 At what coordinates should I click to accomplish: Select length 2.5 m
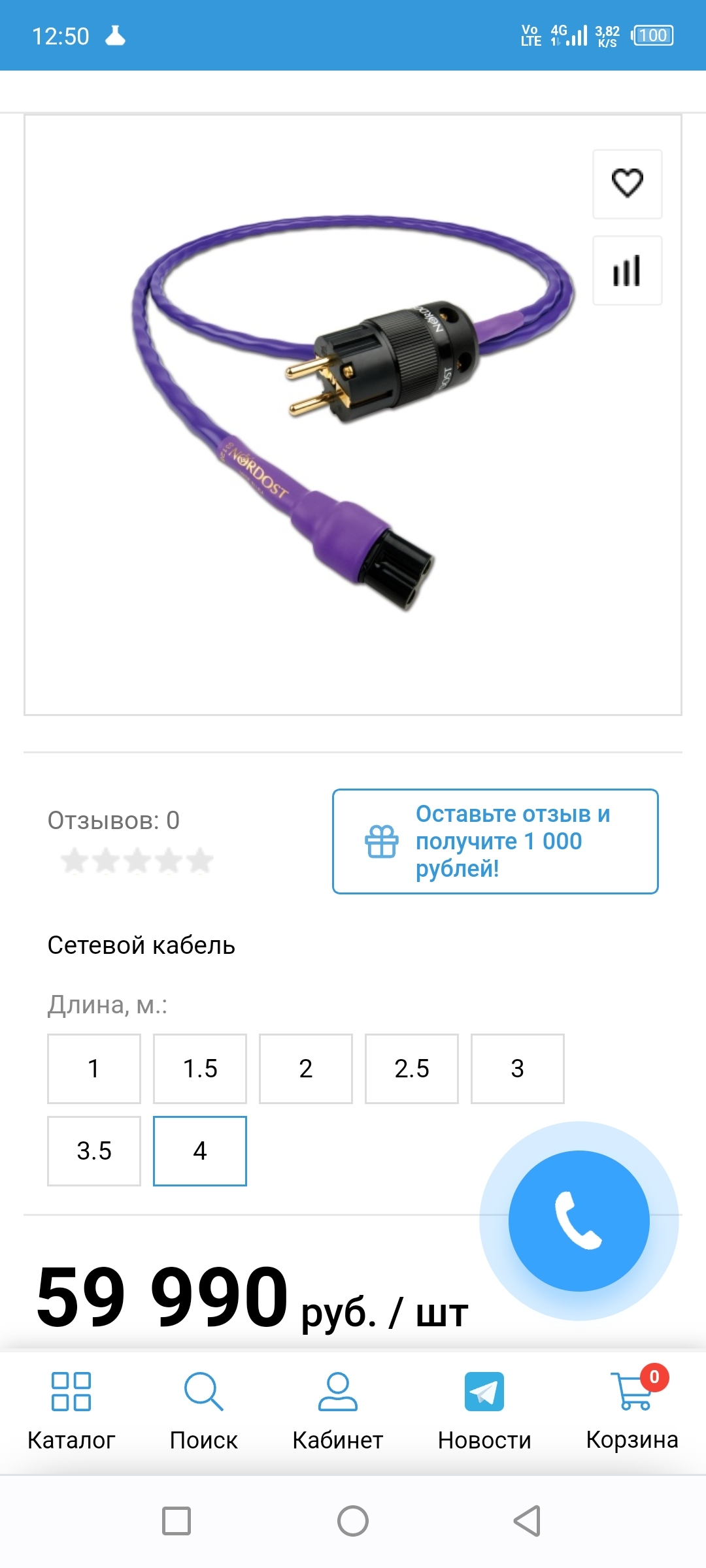[412, 1069]
